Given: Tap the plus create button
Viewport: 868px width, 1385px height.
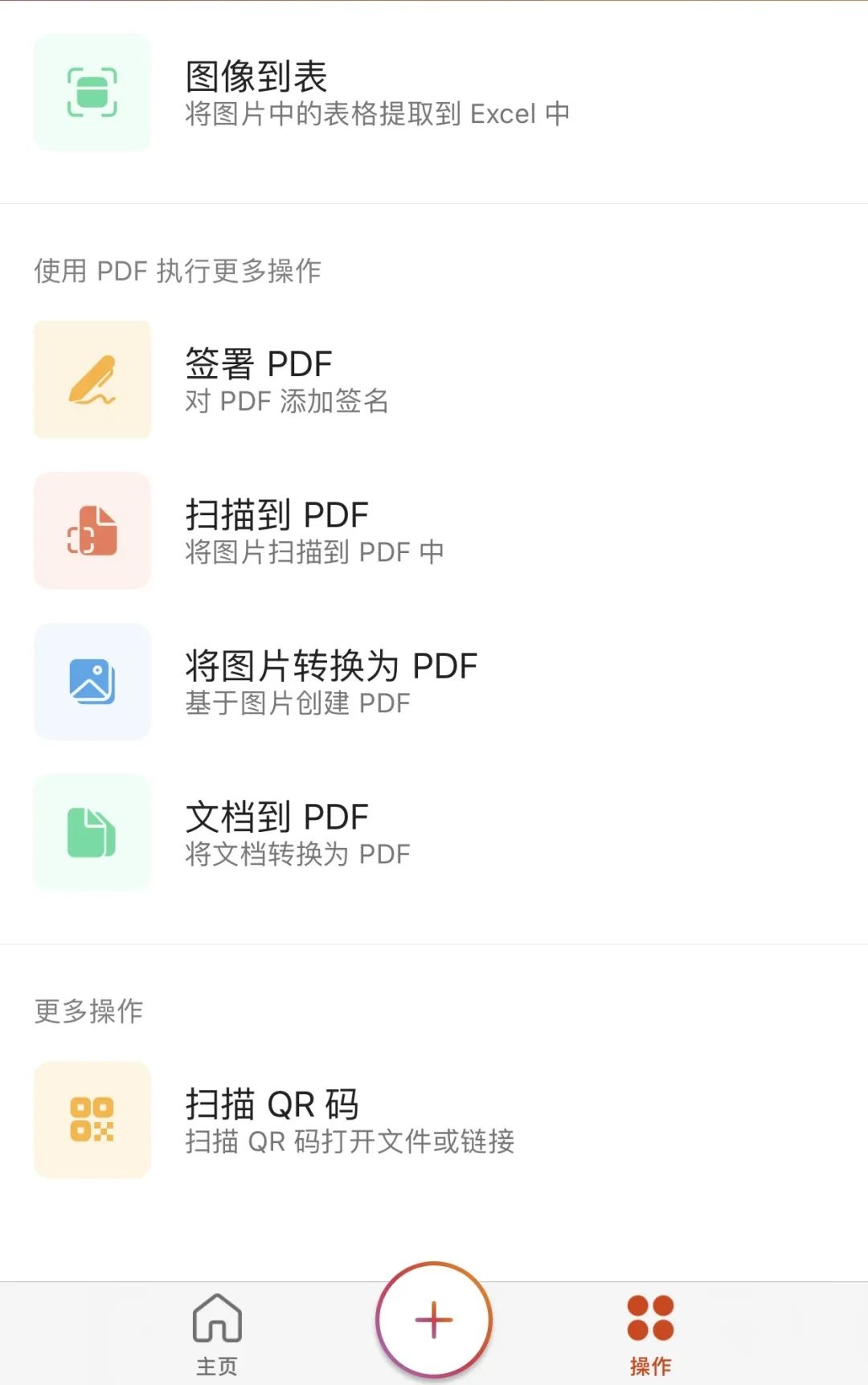Looking at the screenshot, I should (434, 1320).
